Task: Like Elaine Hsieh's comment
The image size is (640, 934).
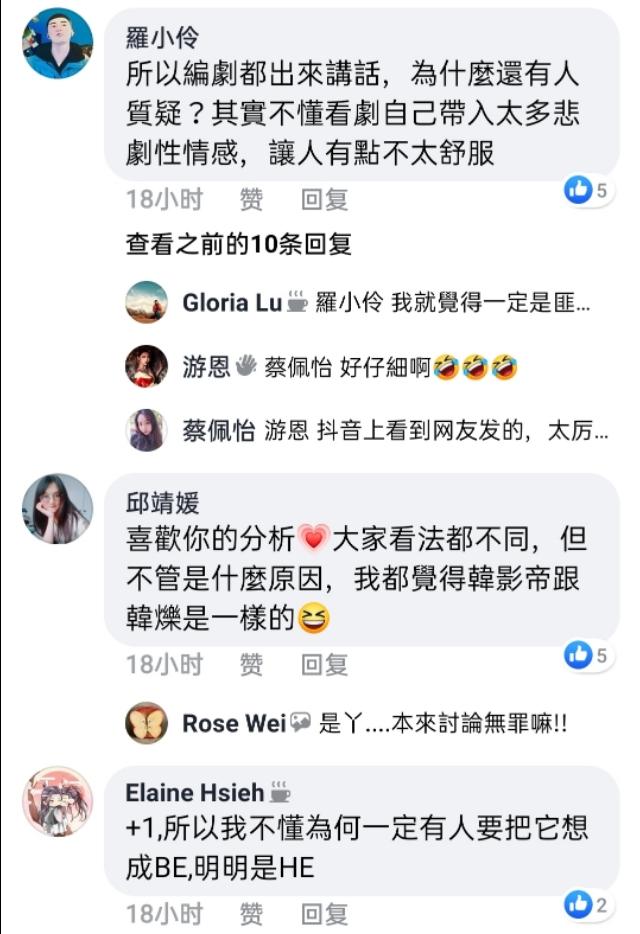Action: [252, 913]
